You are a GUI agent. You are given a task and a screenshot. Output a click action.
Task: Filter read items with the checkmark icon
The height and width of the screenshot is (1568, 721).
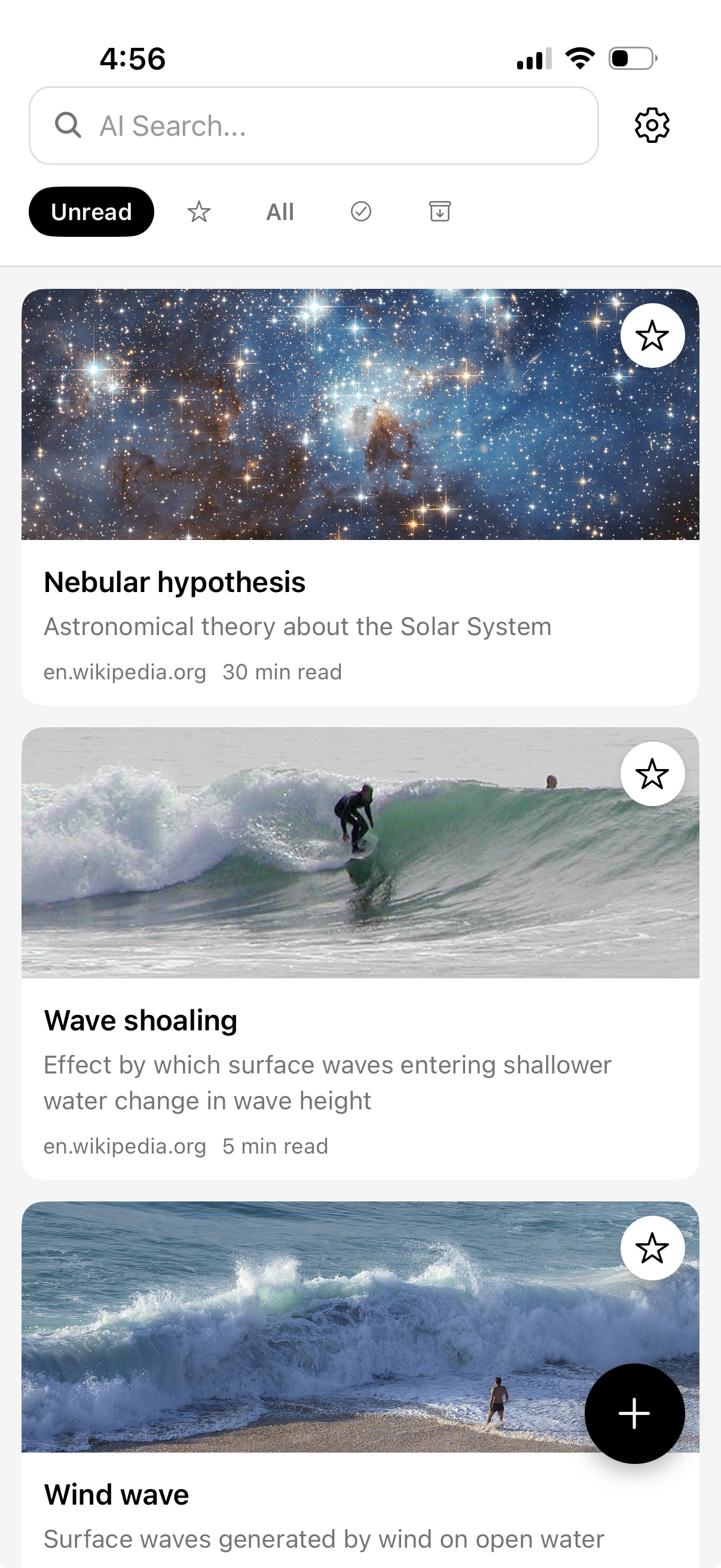coord(362,212)
